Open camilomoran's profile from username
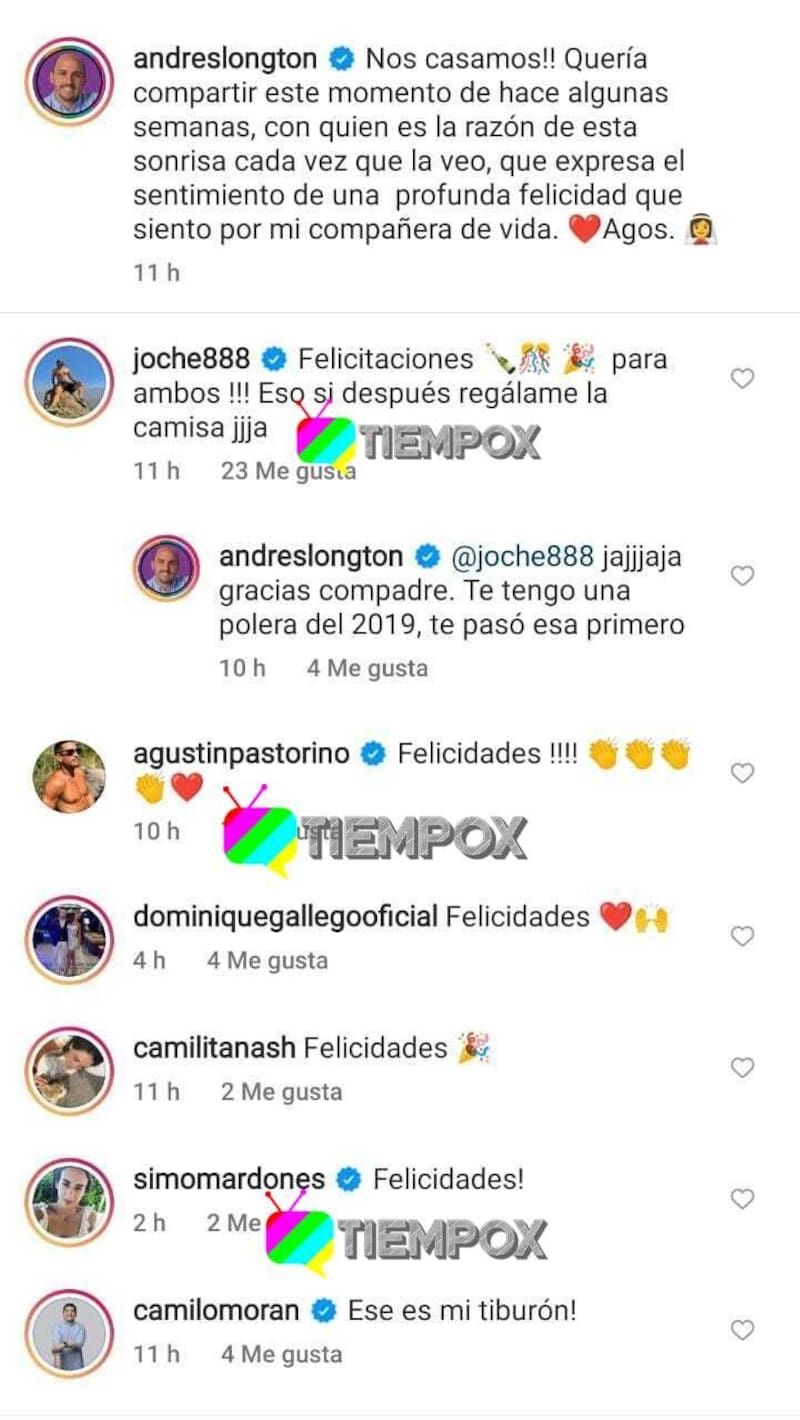The height and width of the screenshot is (1420, 800). point(216,1310)
